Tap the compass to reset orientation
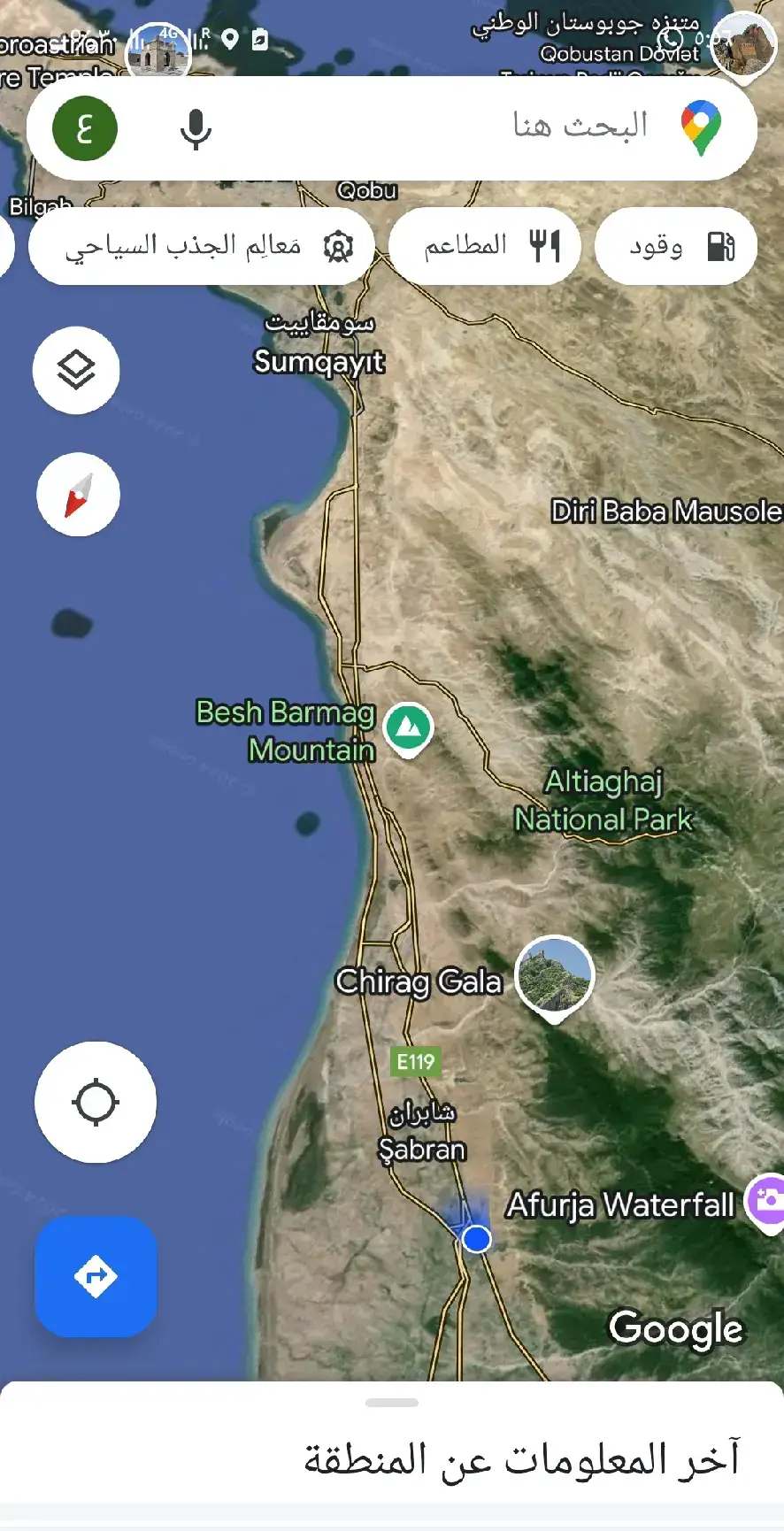Screen dimensions: 784x1531 (78, 495)
